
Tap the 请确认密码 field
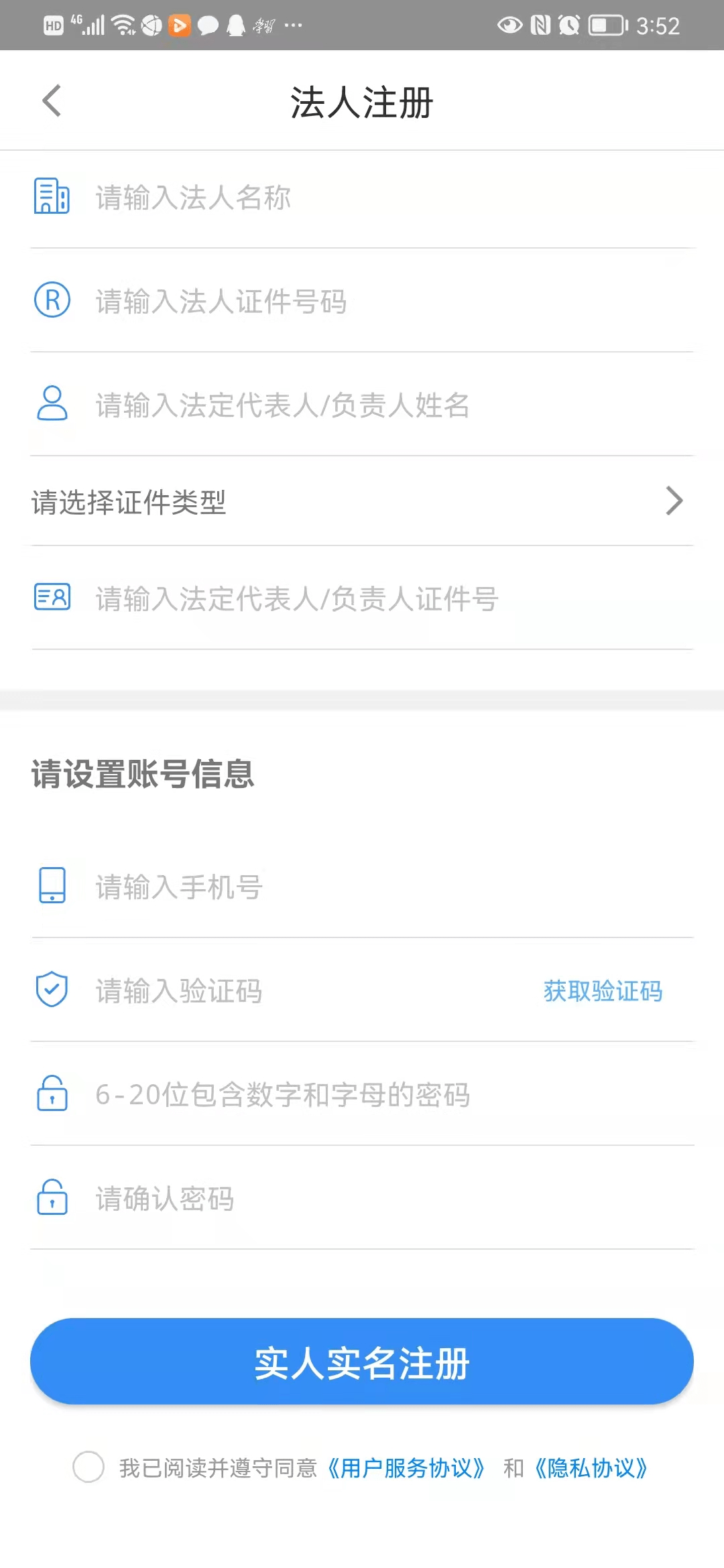375,1199
